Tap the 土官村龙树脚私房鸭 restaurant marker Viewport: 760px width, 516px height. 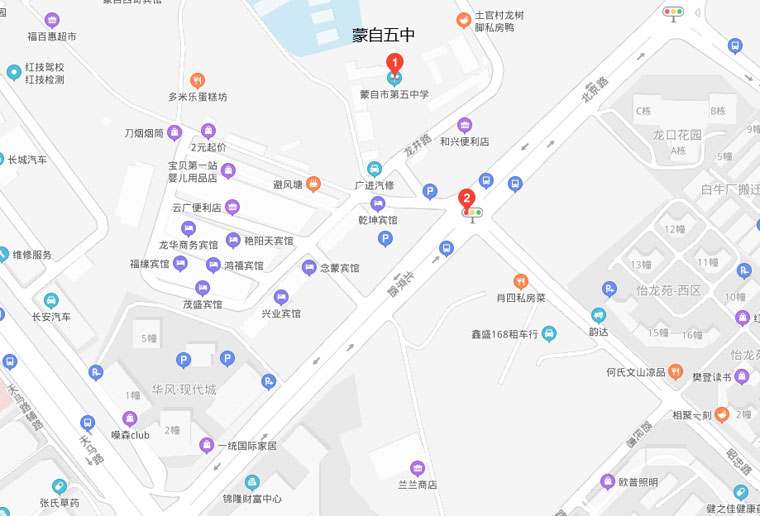click(x=463, y=20)
